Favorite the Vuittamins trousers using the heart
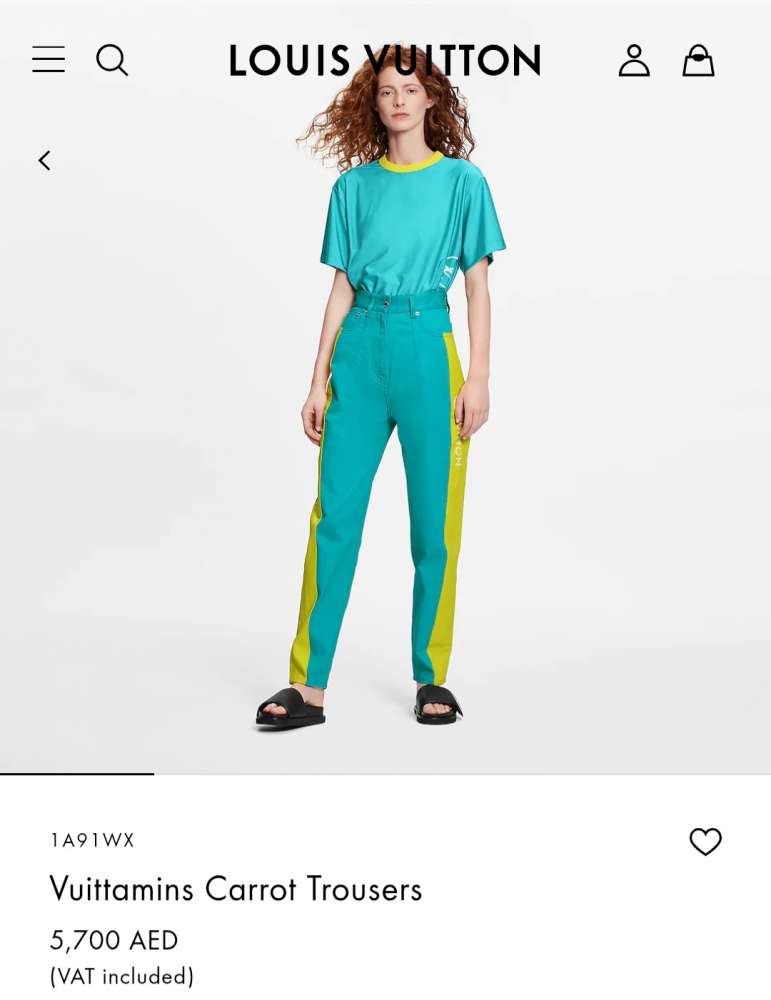 [705, 843]
